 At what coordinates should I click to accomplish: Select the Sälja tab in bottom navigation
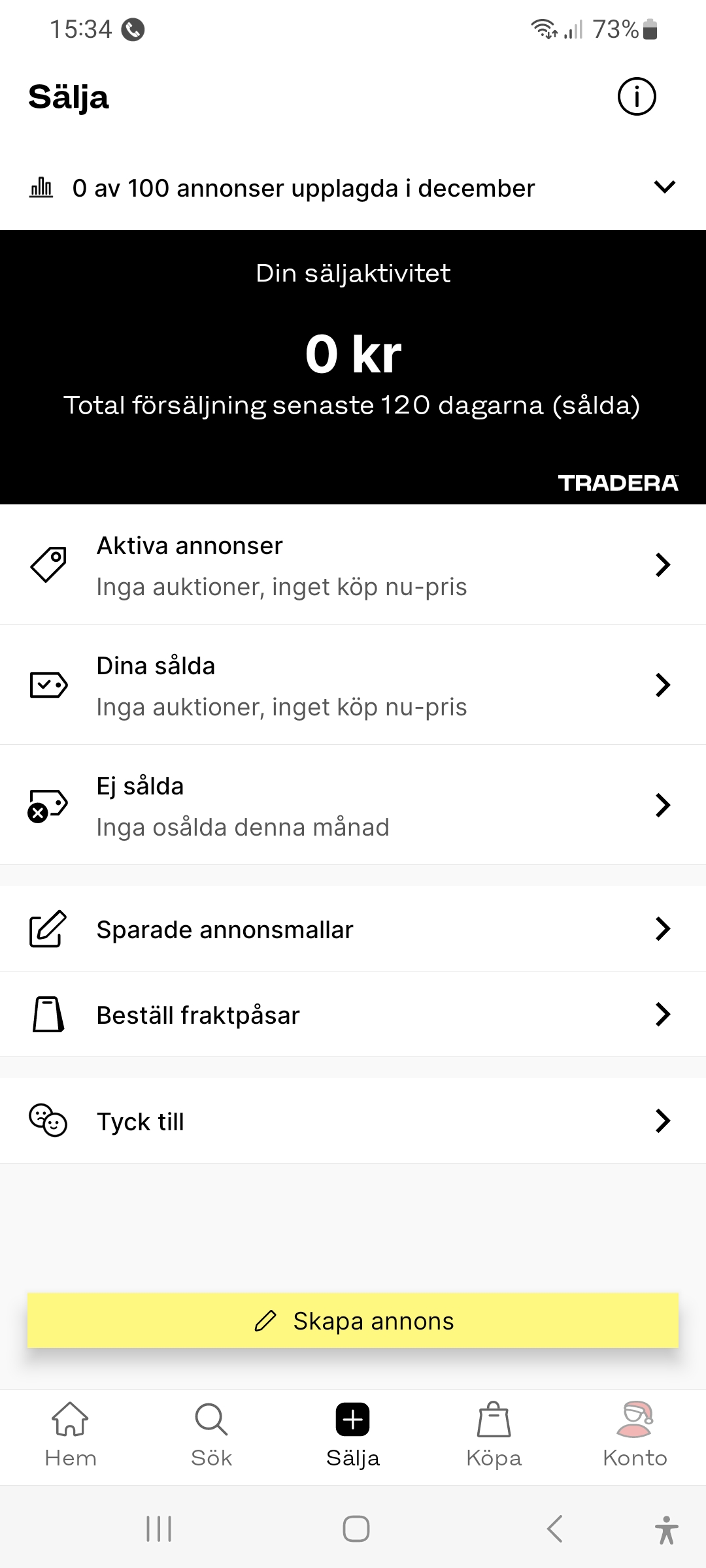tap(353, 1435)
